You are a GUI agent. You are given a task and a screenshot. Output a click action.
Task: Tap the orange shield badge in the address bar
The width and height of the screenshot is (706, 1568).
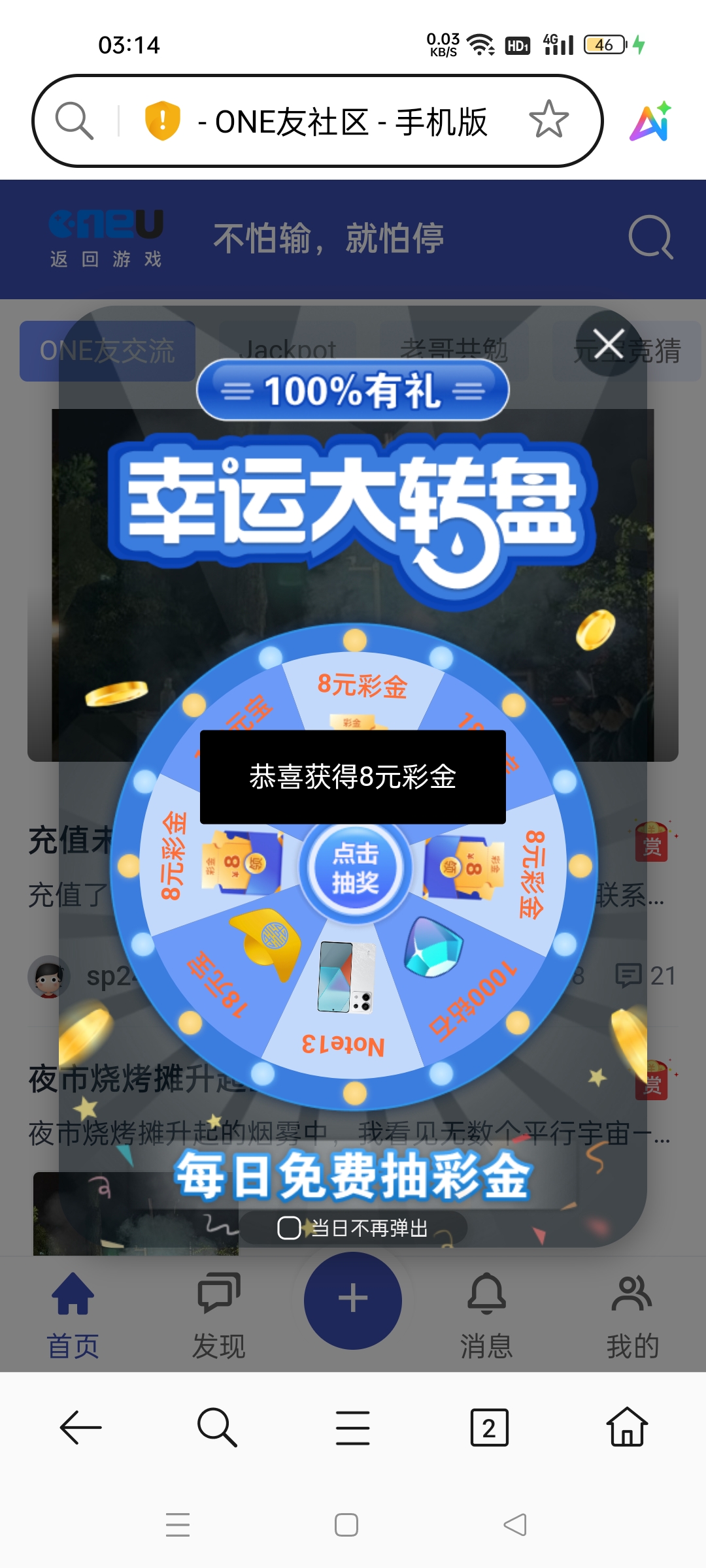tap(162, 122)
